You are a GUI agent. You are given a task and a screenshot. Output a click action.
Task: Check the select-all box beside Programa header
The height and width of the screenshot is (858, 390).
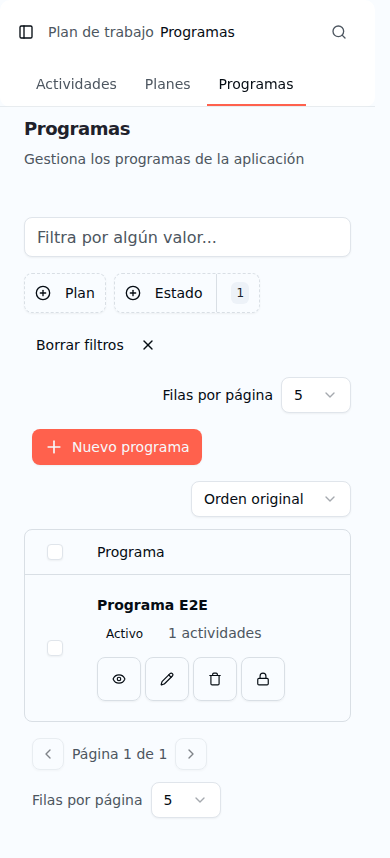click(55, 552)
